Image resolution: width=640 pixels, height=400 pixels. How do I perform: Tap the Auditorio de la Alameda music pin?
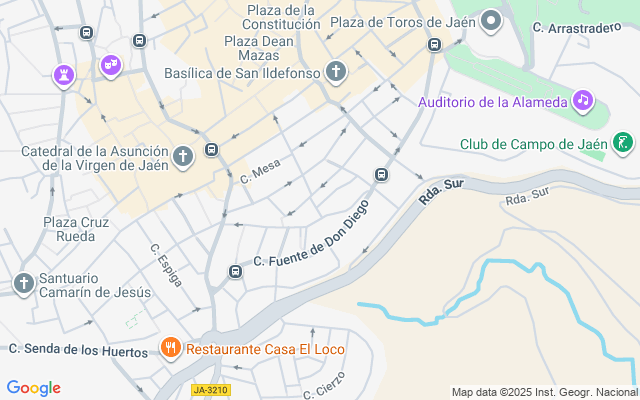[583, 101]
